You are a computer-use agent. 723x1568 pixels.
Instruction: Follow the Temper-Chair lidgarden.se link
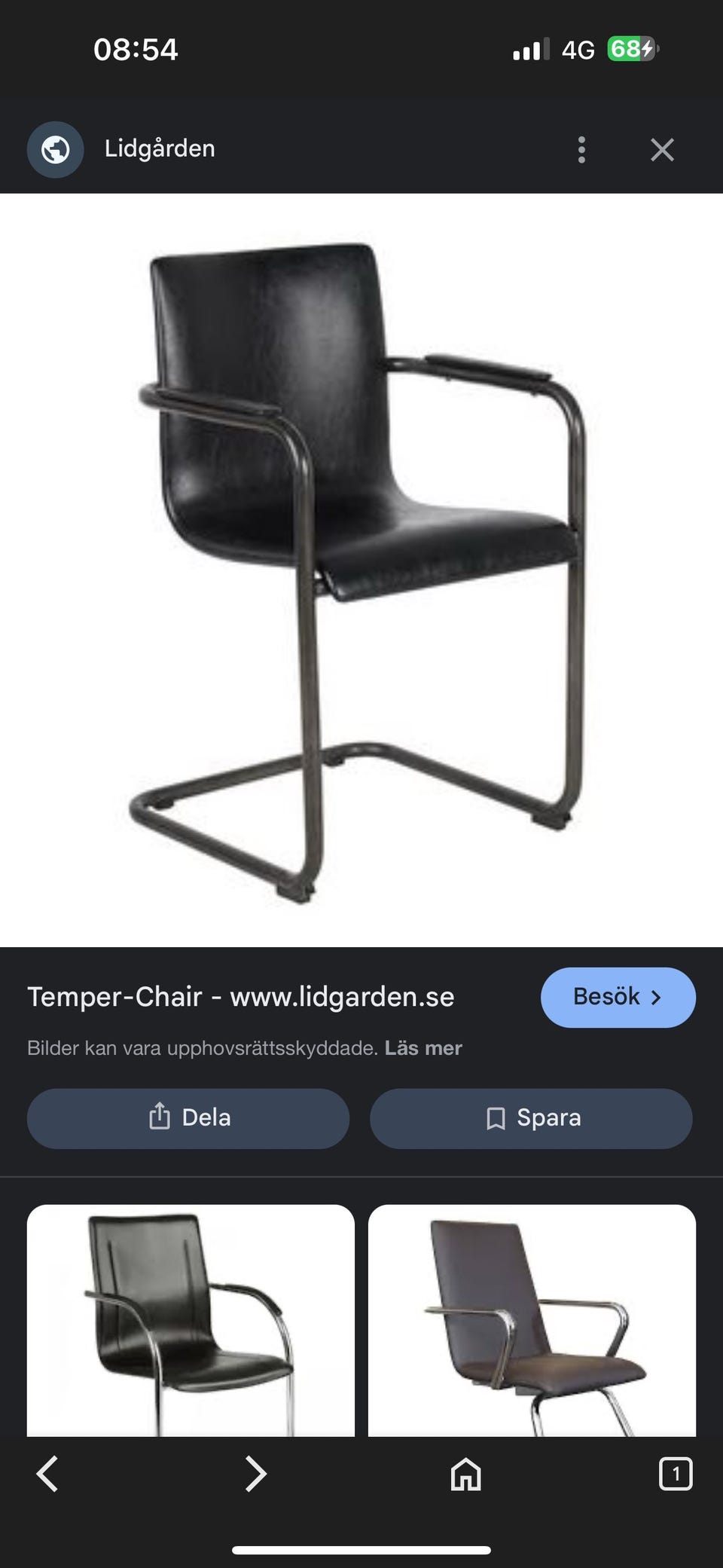[x=240, y=996]
